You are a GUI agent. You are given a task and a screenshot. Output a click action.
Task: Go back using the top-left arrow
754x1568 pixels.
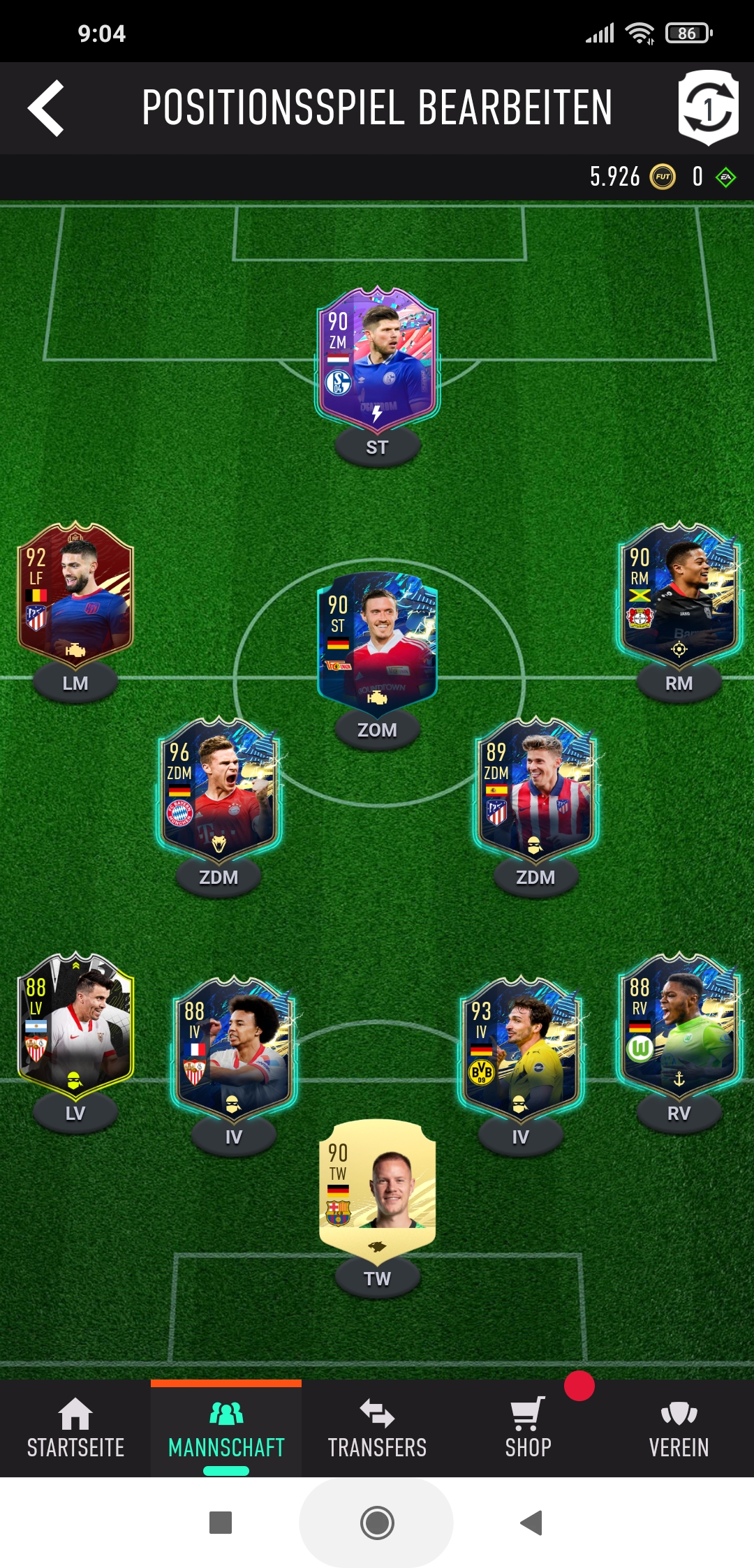[46, 108]
